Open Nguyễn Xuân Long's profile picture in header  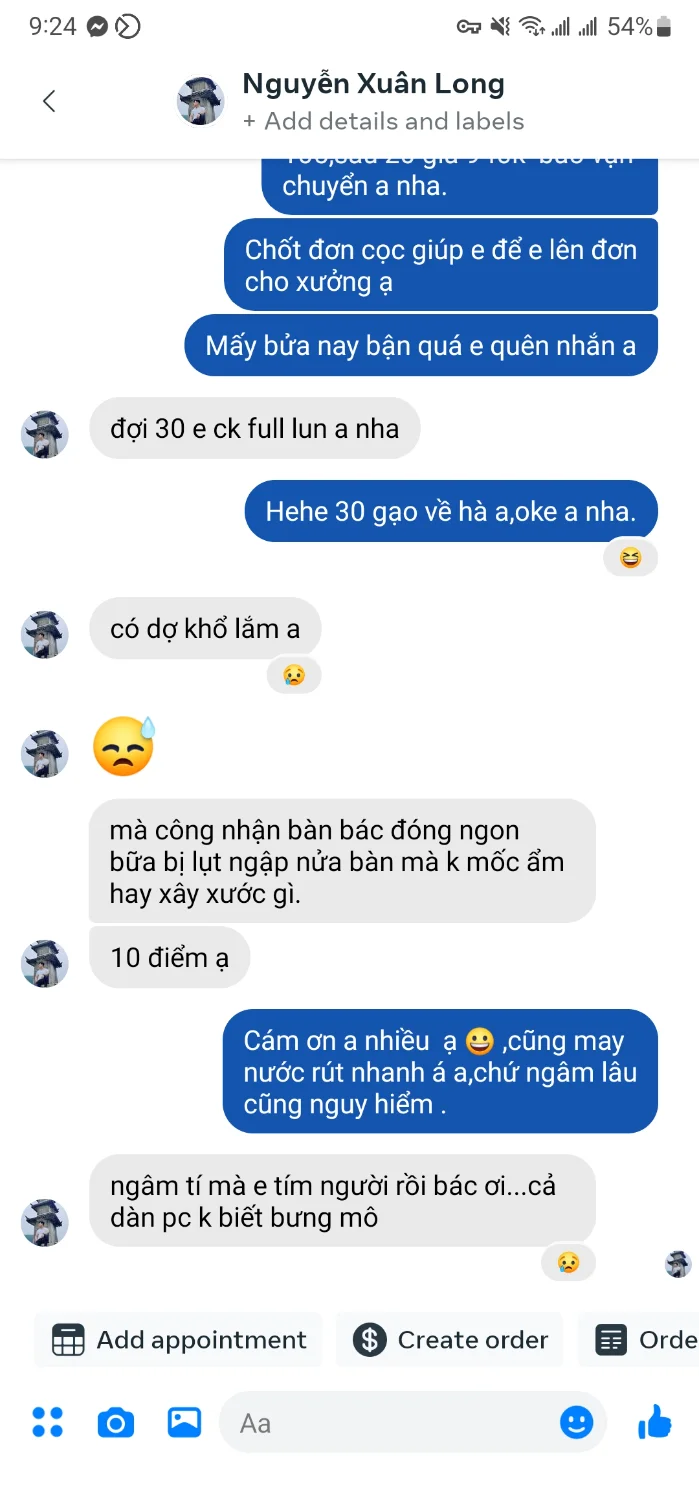point(200,101)
